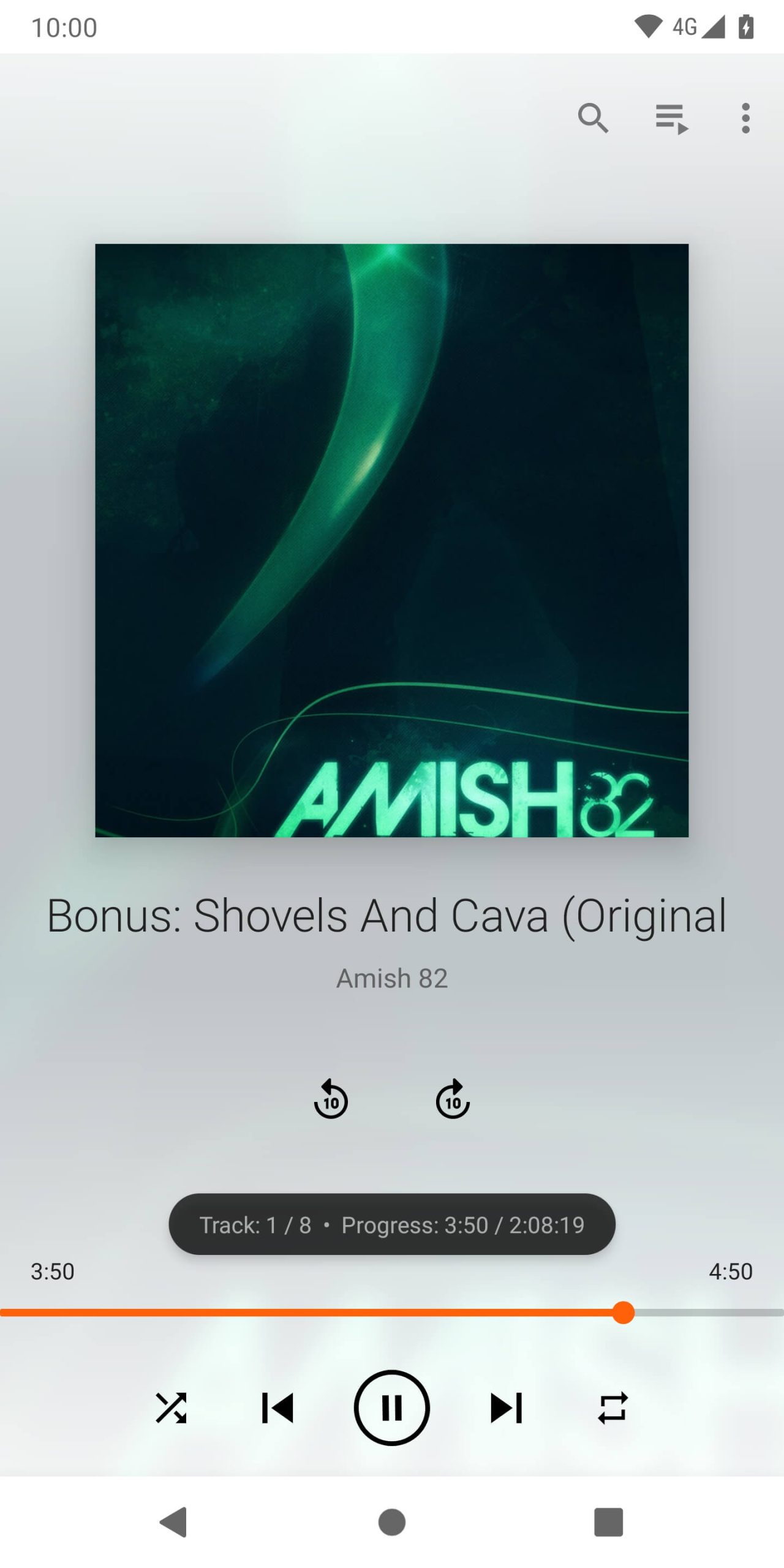Go back with system back button
Viewport: 784px width, 1568px height.
click(x=173, y=1522)
